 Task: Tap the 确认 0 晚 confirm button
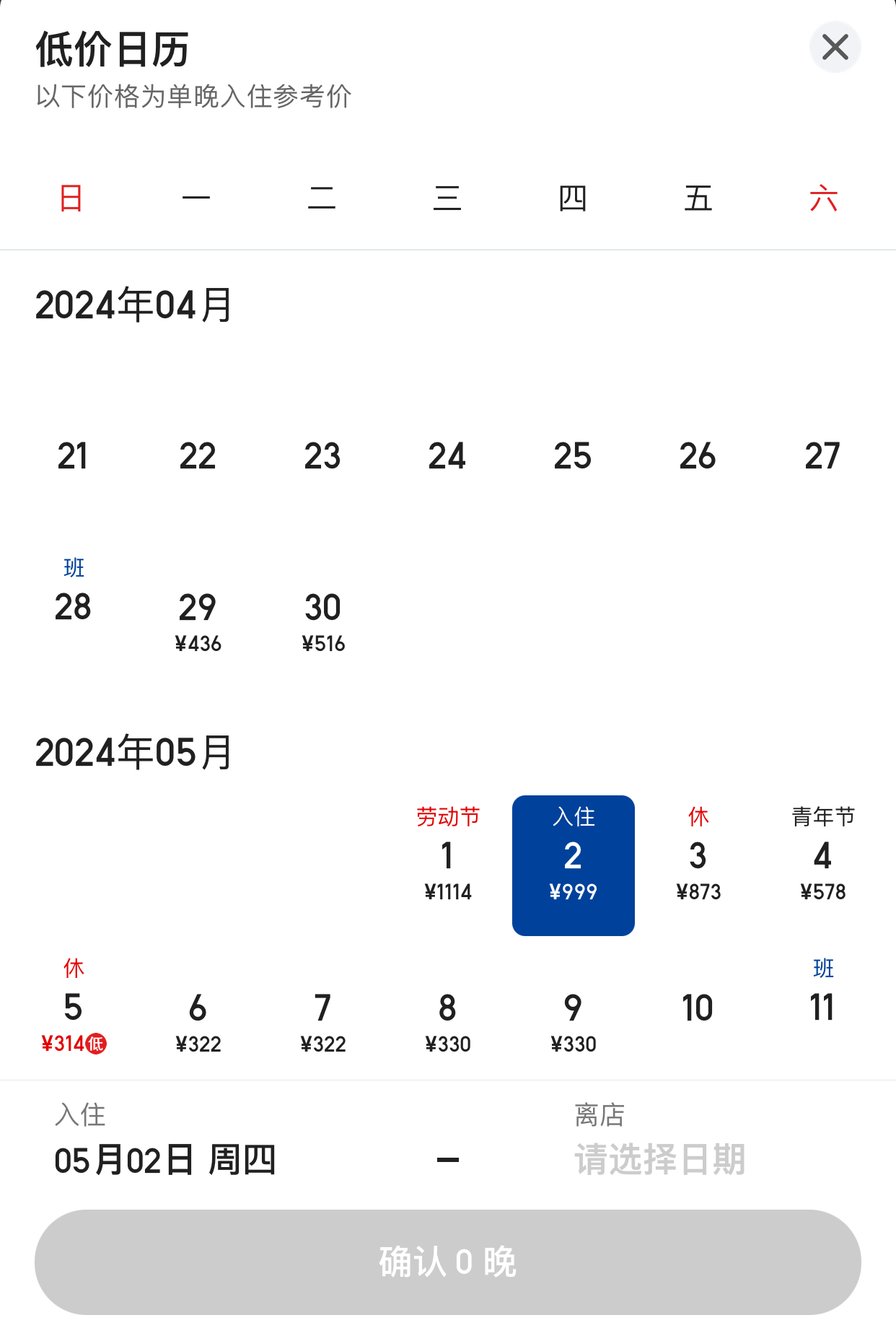click(447, 1262)
